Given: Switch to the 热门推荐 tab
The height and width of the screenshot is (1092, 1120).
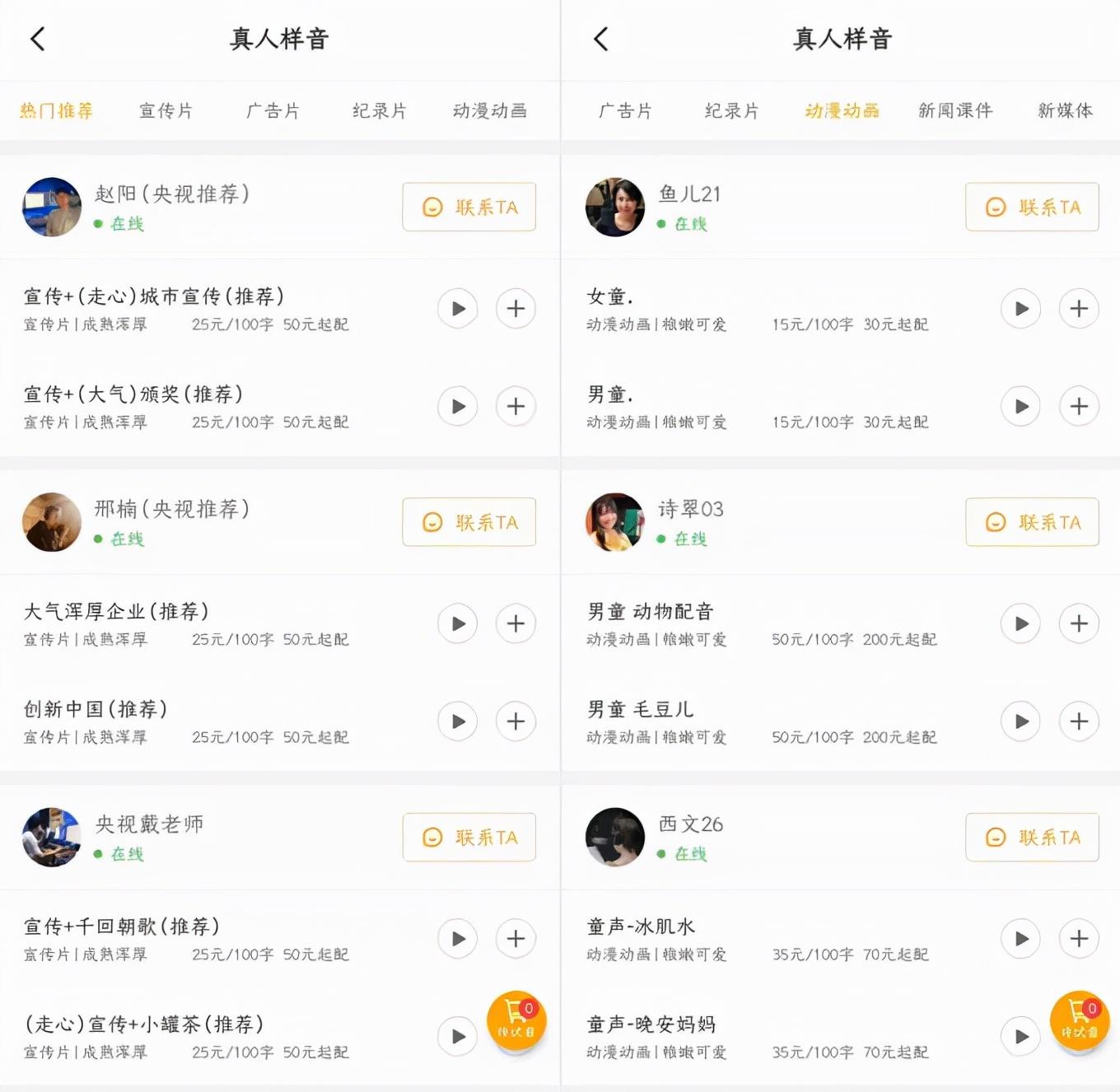Looking at the screenshot, I should 56,110.
